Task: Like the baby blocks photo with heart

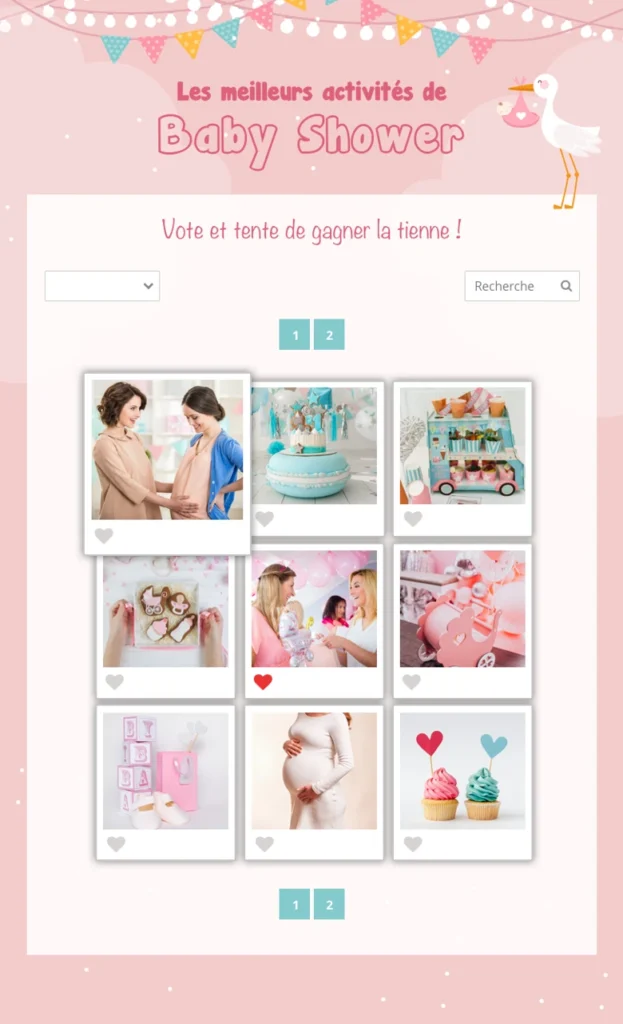Action: click(x=116, y=844)
